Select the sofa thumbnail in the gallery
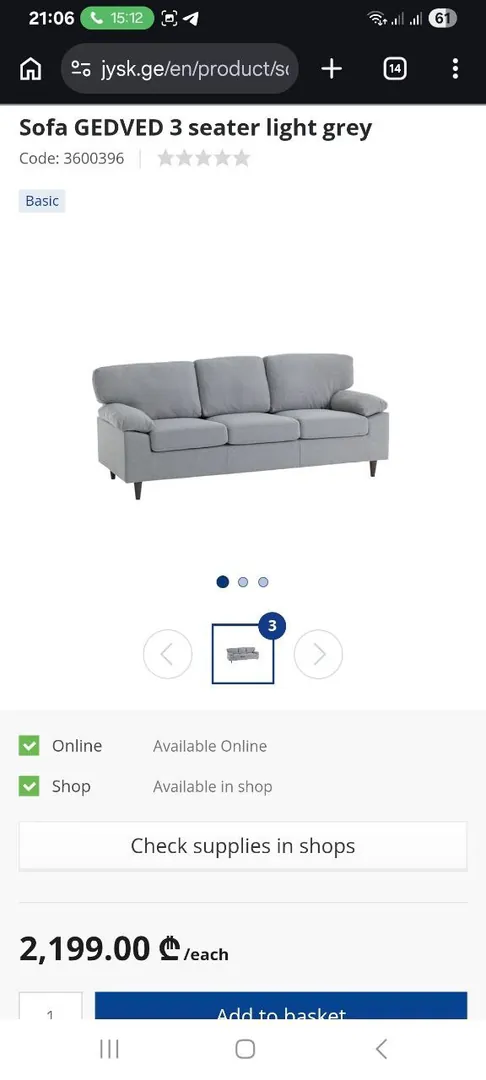 point(243,654)
